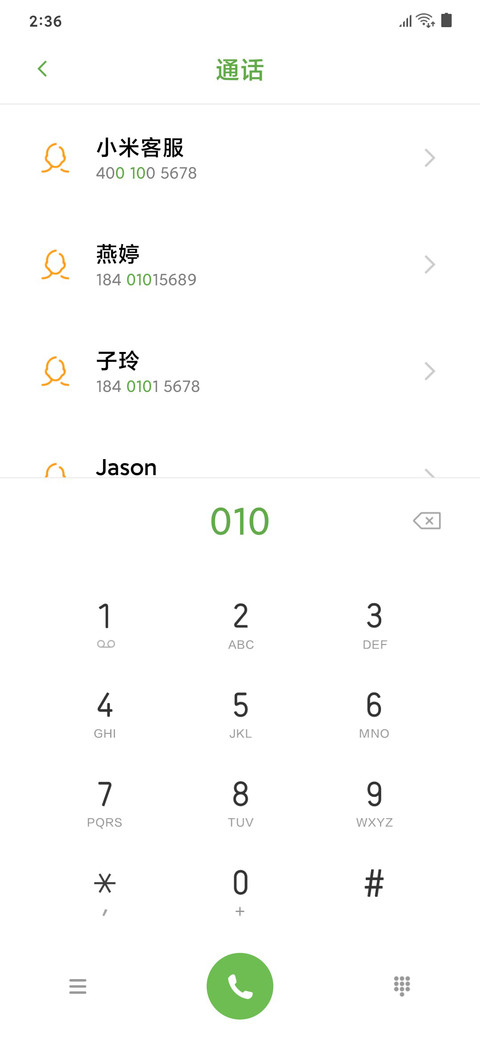Open the 小米客服 contact entry
Image resolution: width=480 pixels, height=1040 pixels.
point(240,159)
